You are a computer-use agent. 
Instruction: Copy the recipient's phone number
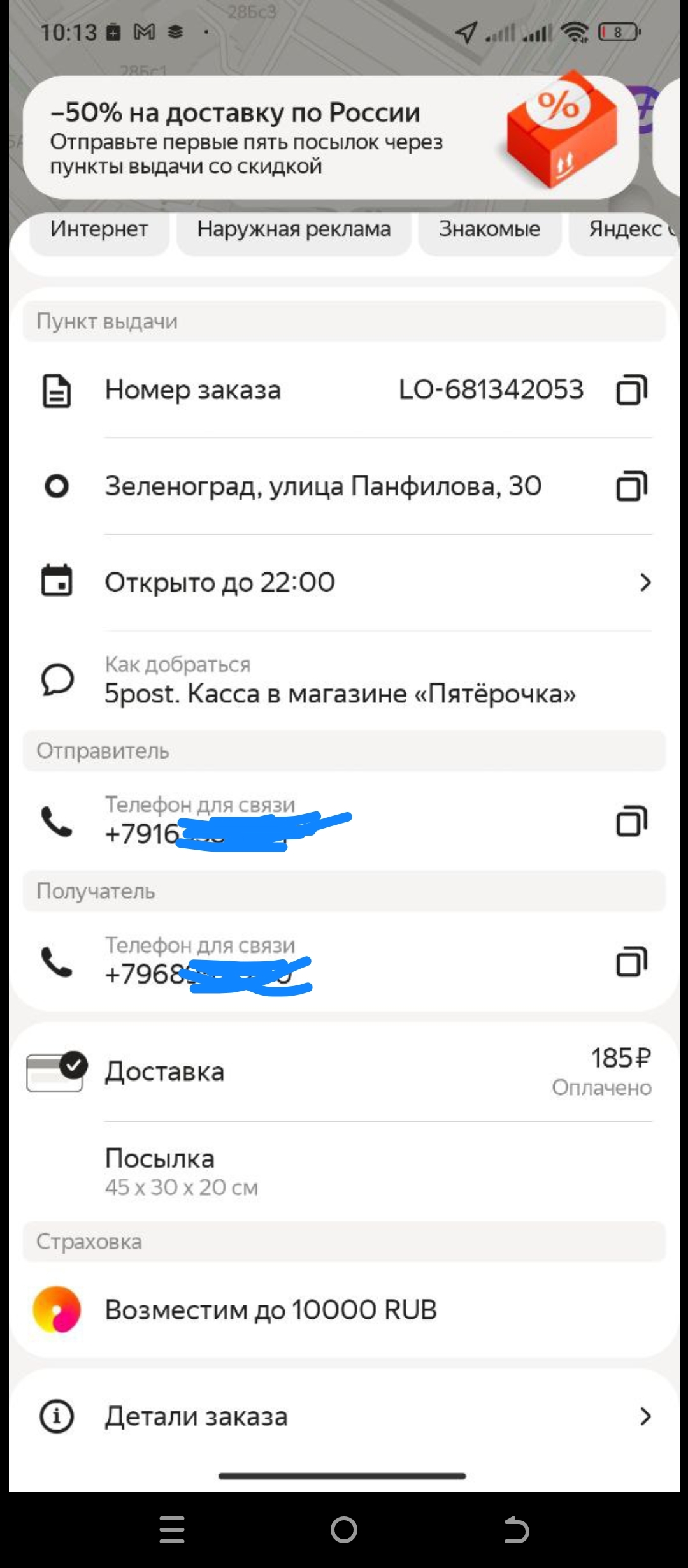(x=631, y=961)
